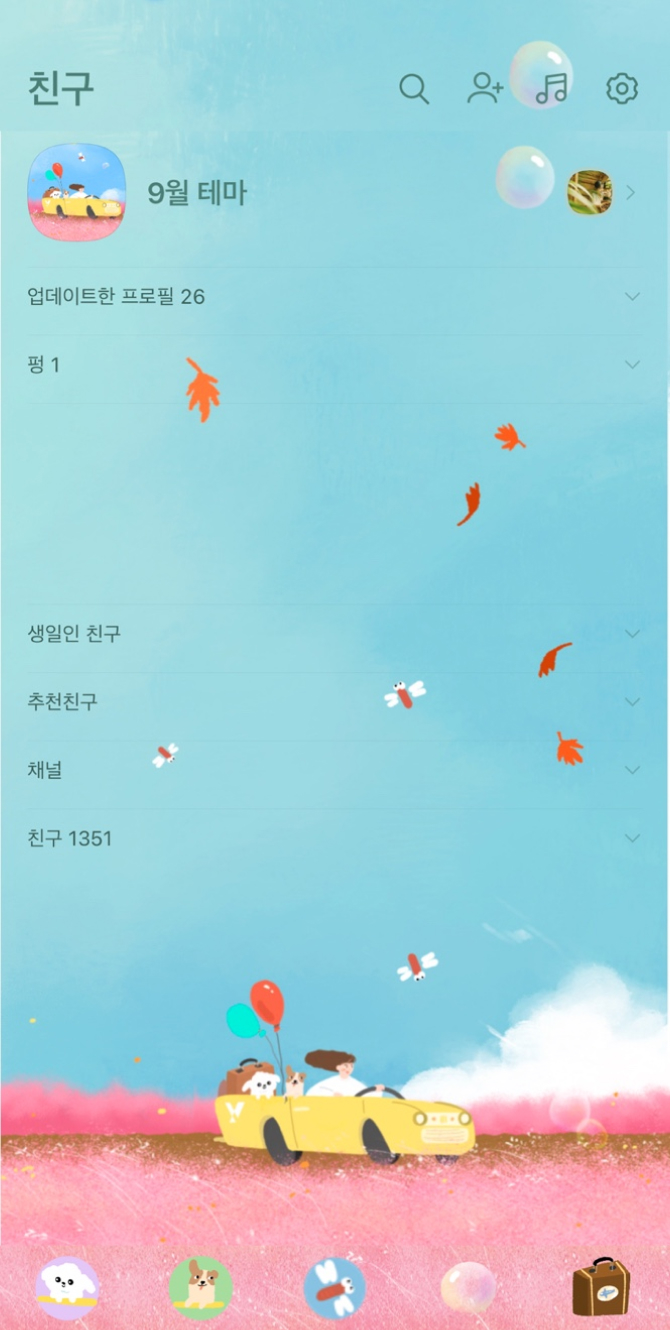Switch to the white puppy tab

(67, 1287)
